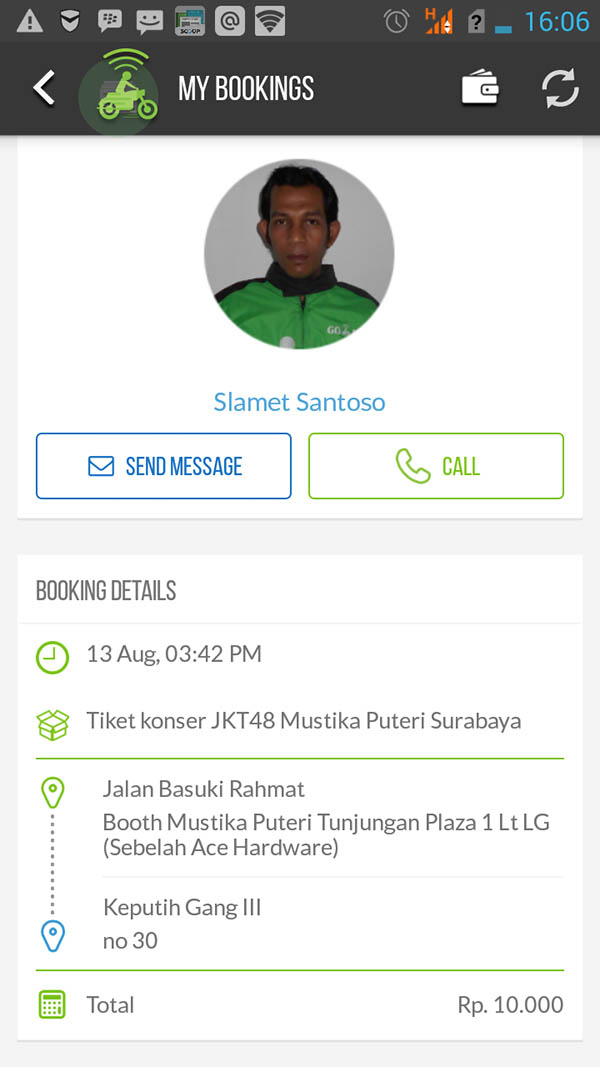Send message to Slamet Santoso

tap(164, 466)
